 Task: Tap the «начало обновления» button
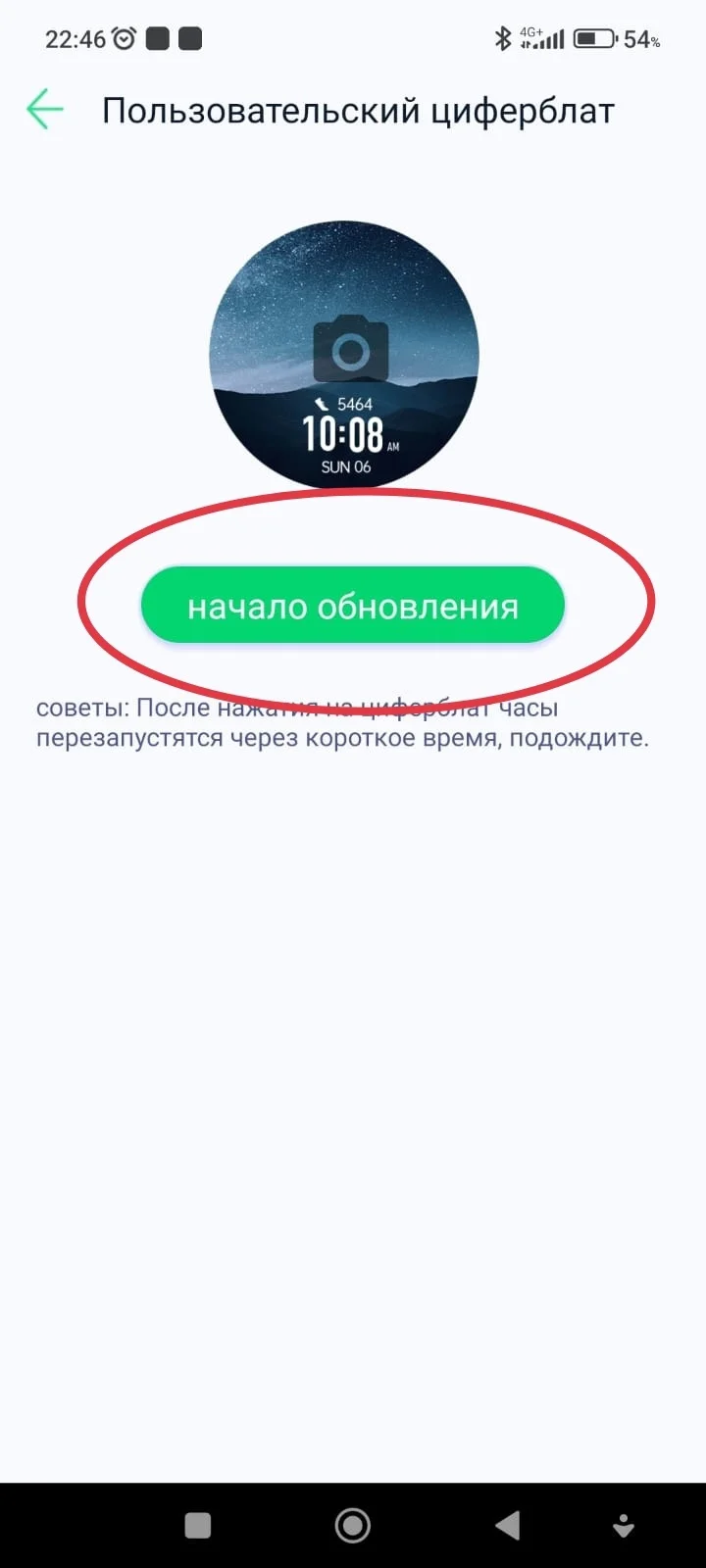click(353, 606)
